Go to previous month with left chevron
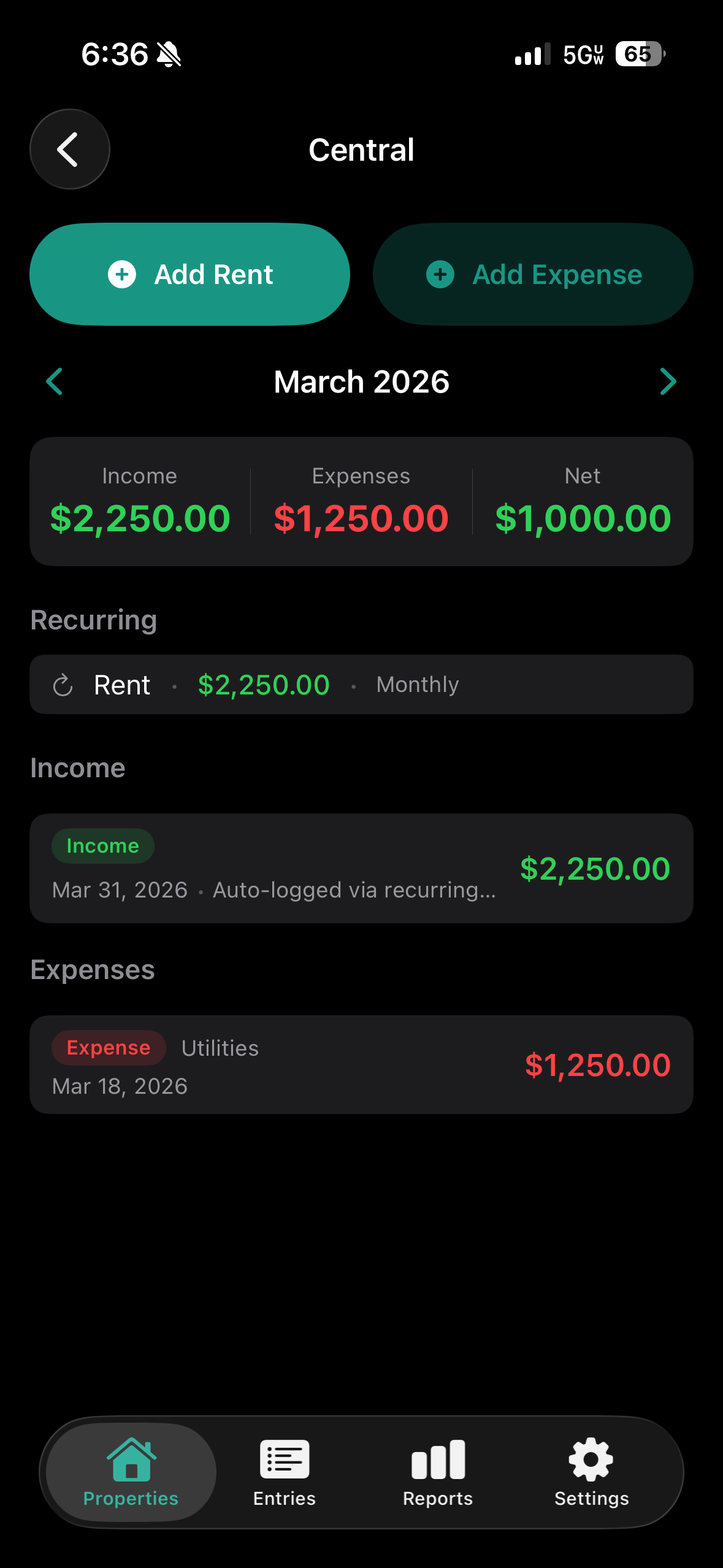Viewport: 723px width, 1568px height. (54, 381)
